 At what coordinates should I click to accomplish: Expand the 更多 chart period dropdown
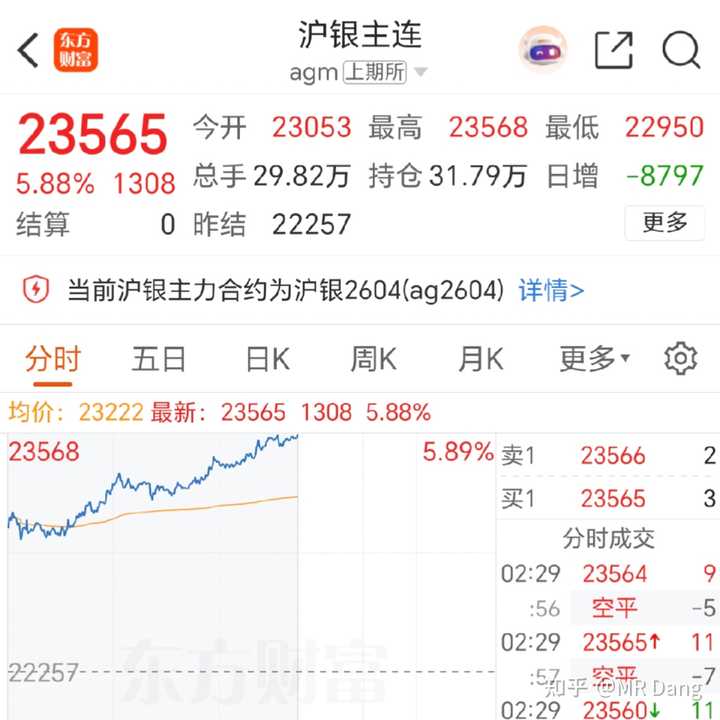[594, 358]
